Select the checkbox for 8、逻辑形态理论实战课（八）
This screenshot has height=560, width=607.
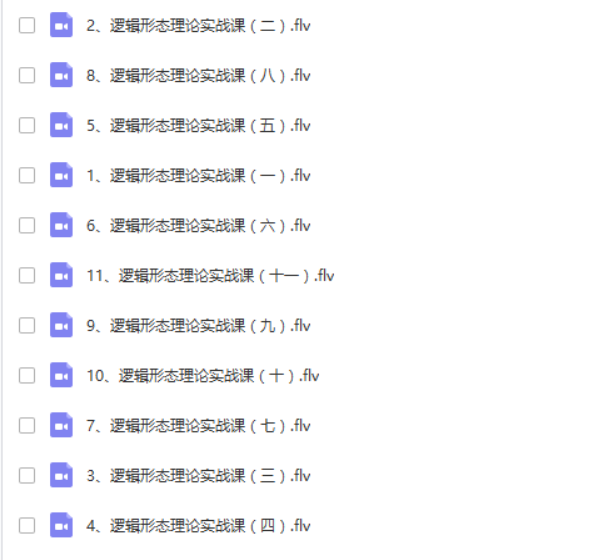tap(27, 76)
